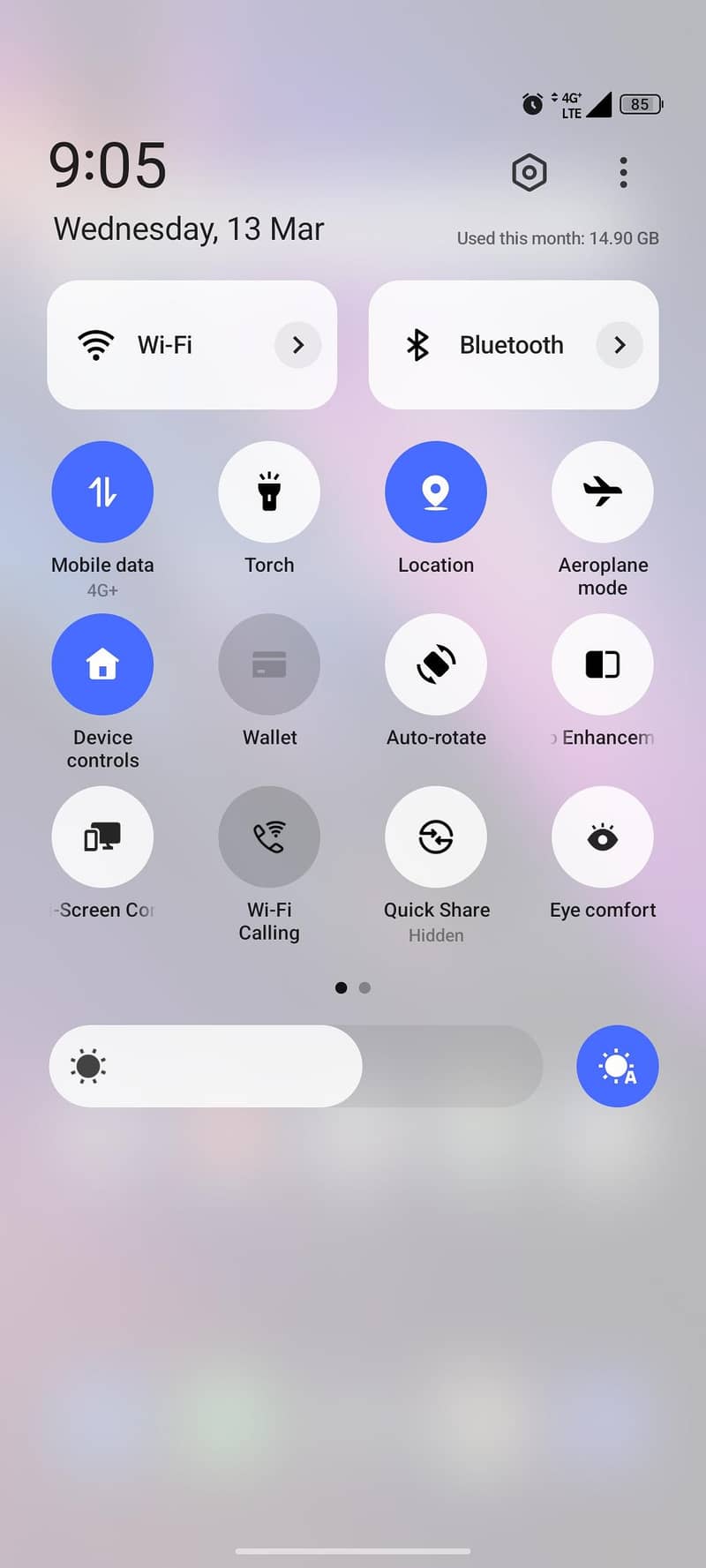Tap the data usage text showing 14.90 GB
The height and width of the screenshot is (1568, 706).
(556, 237)
